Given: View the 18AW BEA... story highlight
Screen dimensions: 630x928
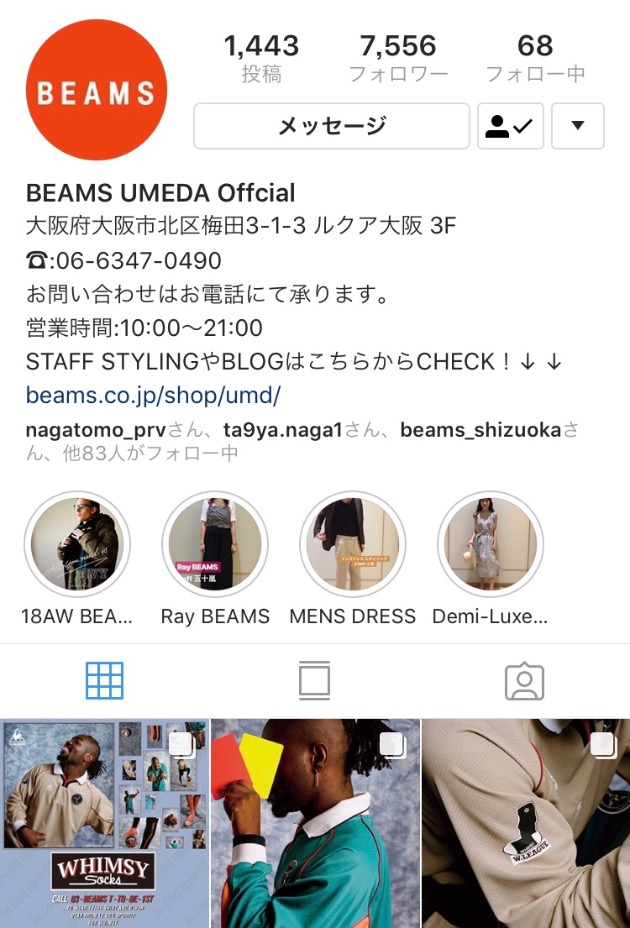Looking at the screenshot, I should coord(77,544).
